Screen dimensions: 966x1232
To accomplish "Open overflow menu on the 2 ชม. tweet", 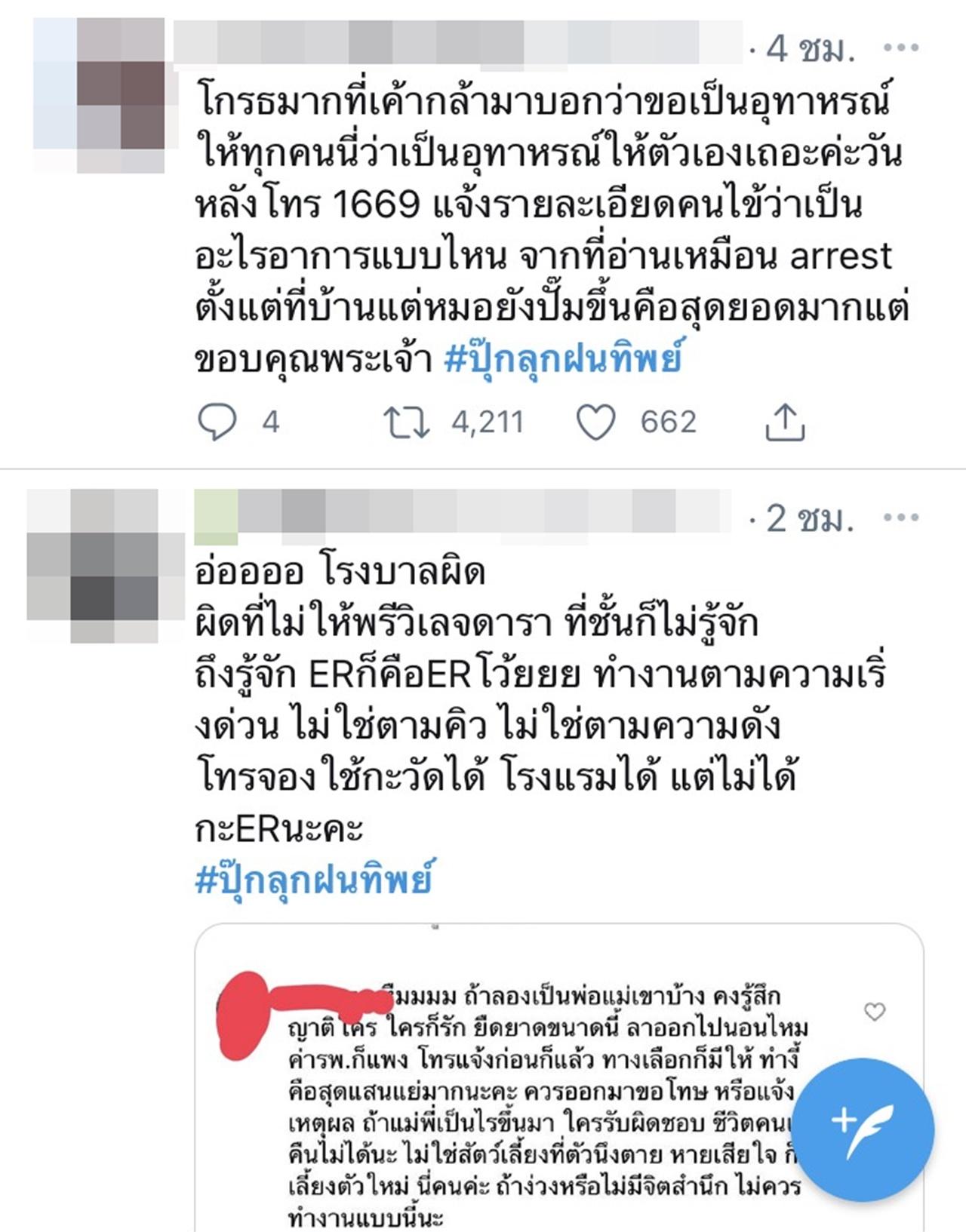I will [x=900, y=518].
